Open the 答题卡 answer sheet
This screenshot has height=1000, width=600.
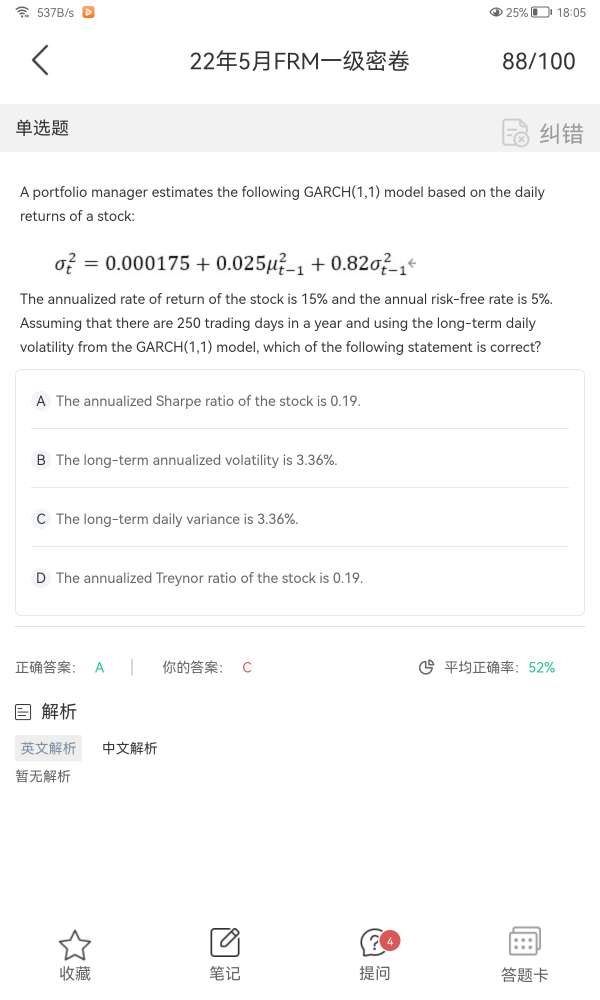pos(525,954)
